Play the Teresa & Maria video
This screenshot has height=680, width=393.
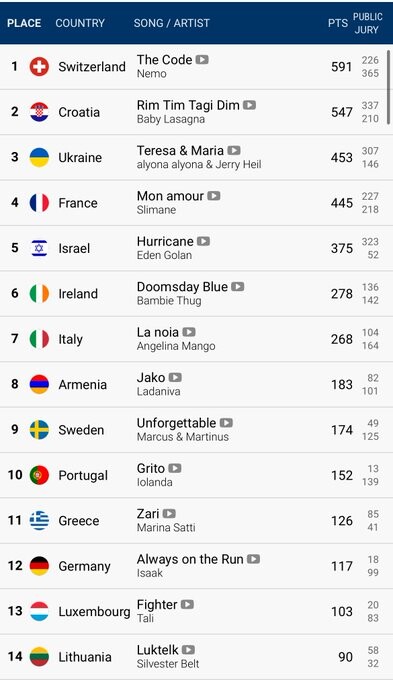click(234, 150)
